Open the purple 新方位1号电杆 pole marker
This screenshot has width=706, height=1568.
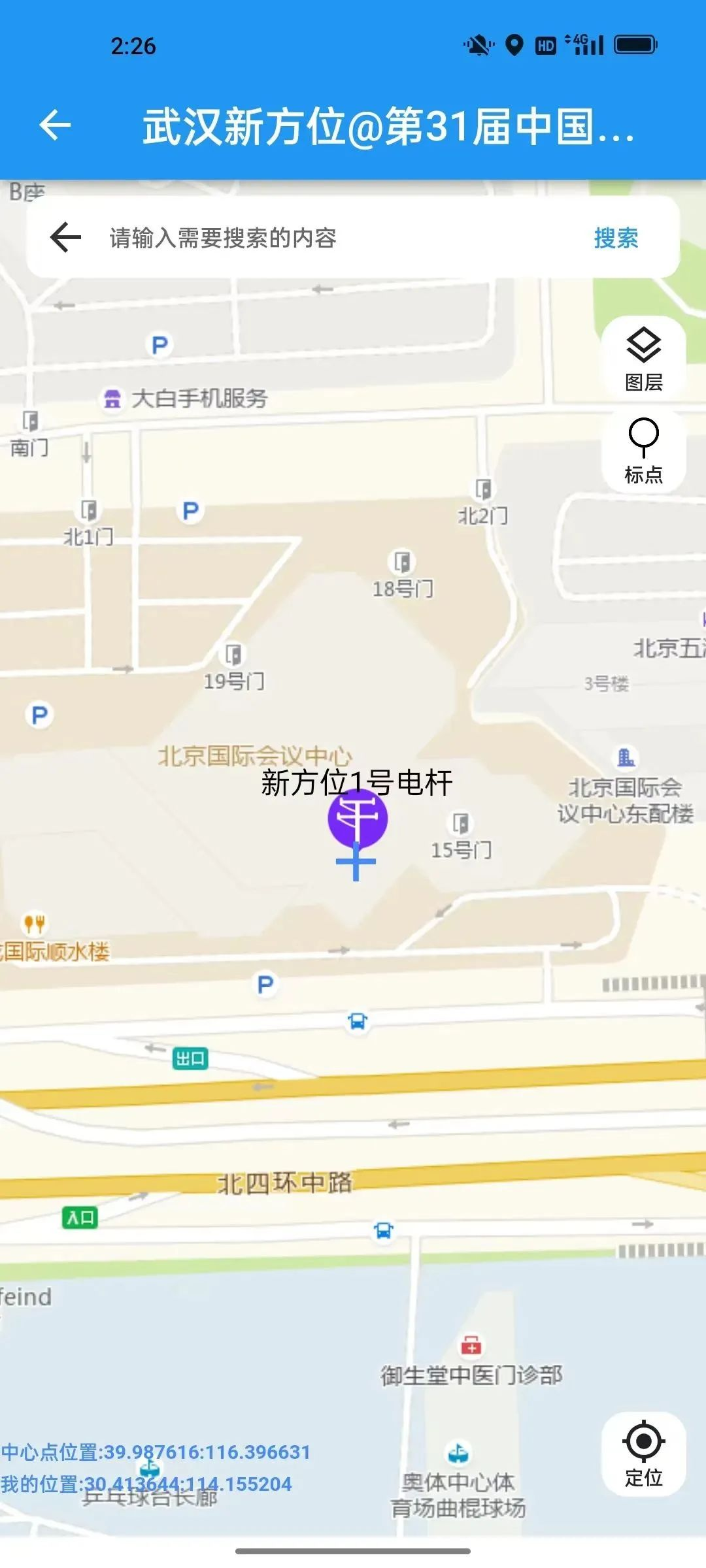[358, 818]
